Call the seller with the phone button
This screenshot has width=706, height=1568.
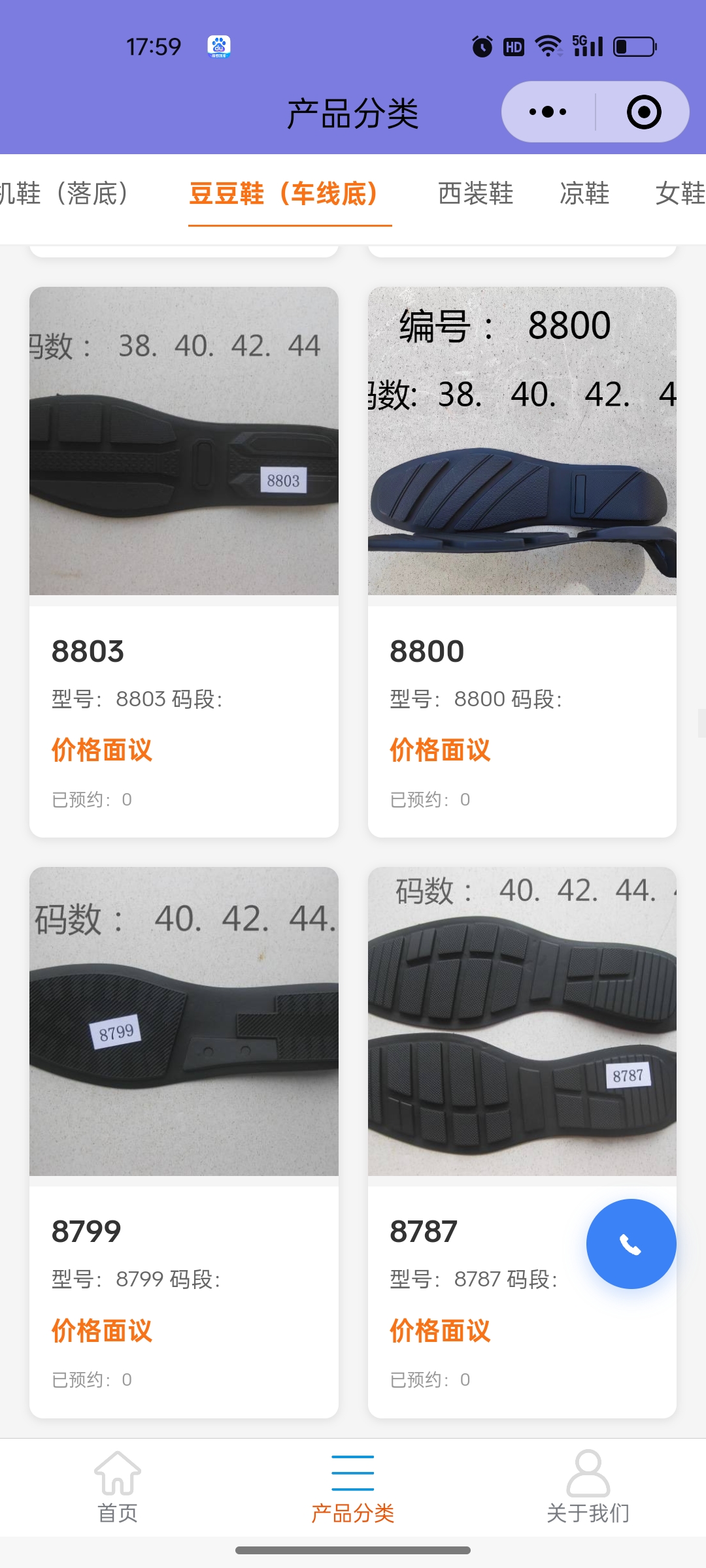coord(631,1244)
